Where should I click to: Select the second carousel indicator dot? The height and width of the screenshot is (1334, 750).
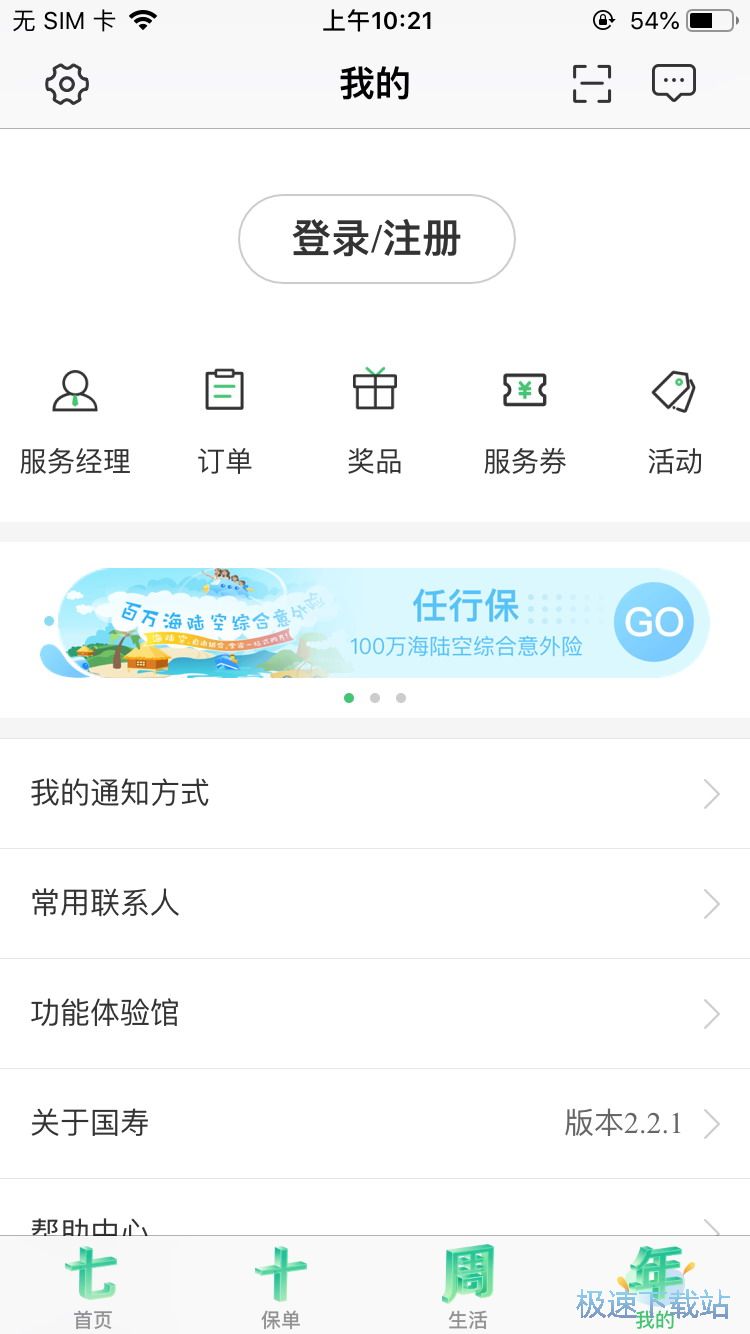[375, 697]
